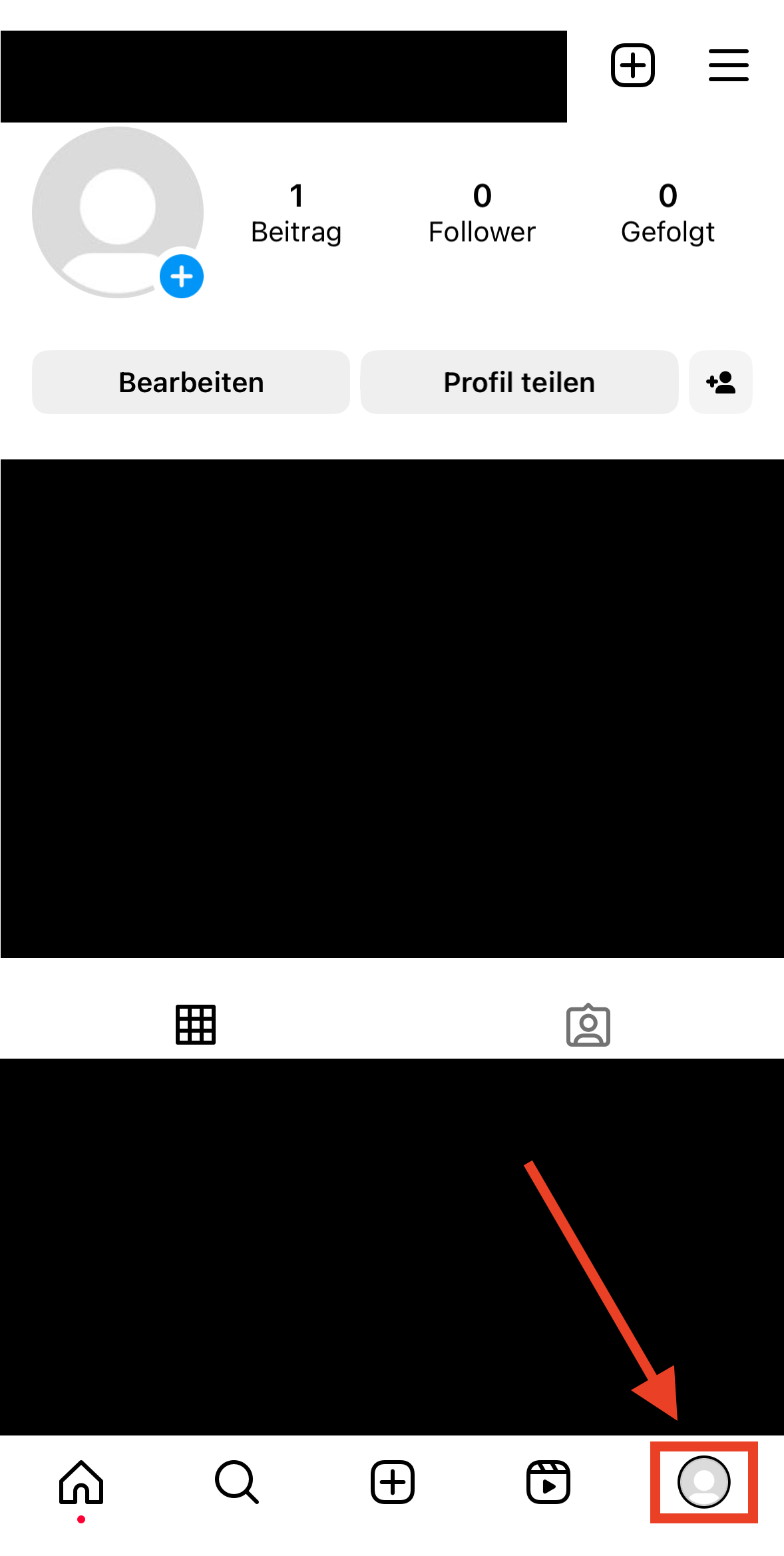Create a post from the bottom bar
The height and width of the screenshot is (1556, 784).
pos(393,1483)
